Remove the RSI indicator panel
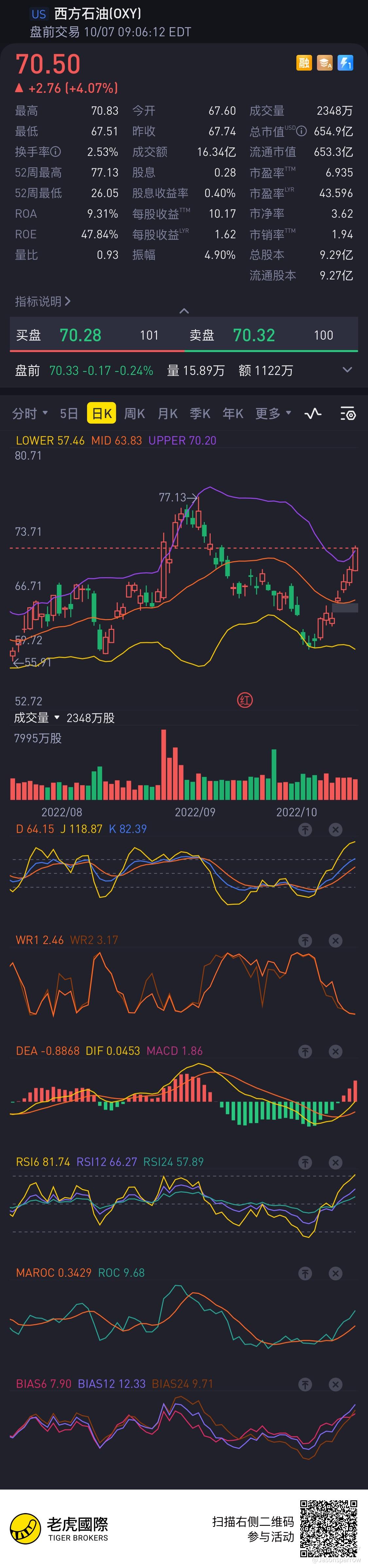368x1568 pixels. click(336, 1162)
